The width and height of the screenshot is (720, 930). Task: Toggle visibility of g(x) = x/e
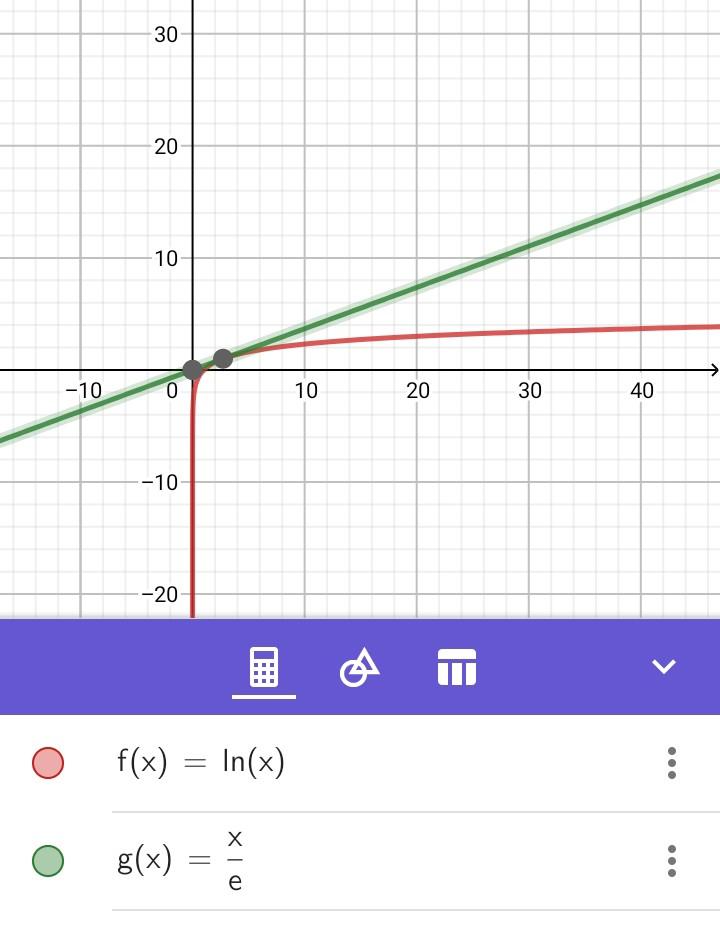click(48, 860)
